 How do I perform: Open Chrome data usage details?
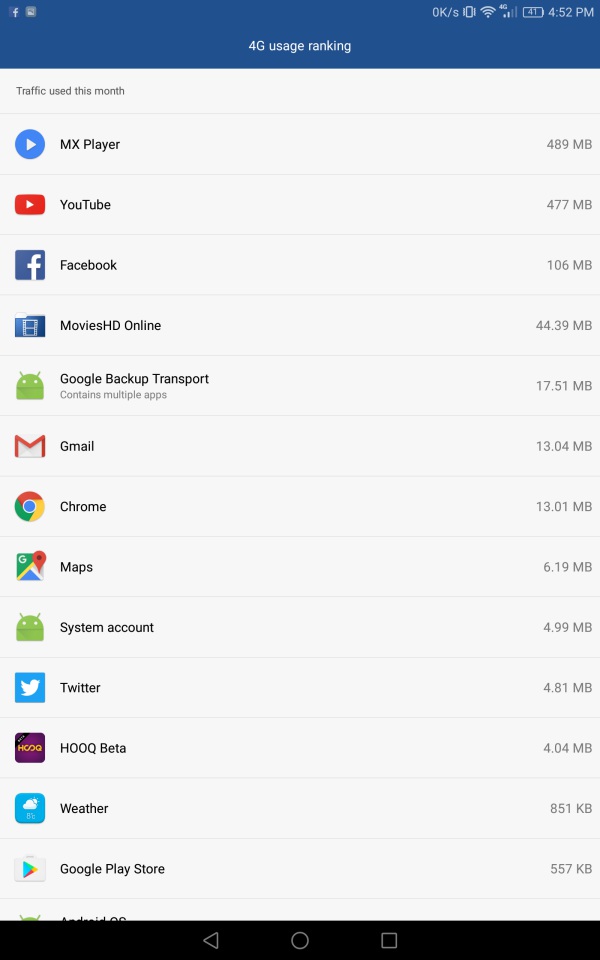point(300,506)
